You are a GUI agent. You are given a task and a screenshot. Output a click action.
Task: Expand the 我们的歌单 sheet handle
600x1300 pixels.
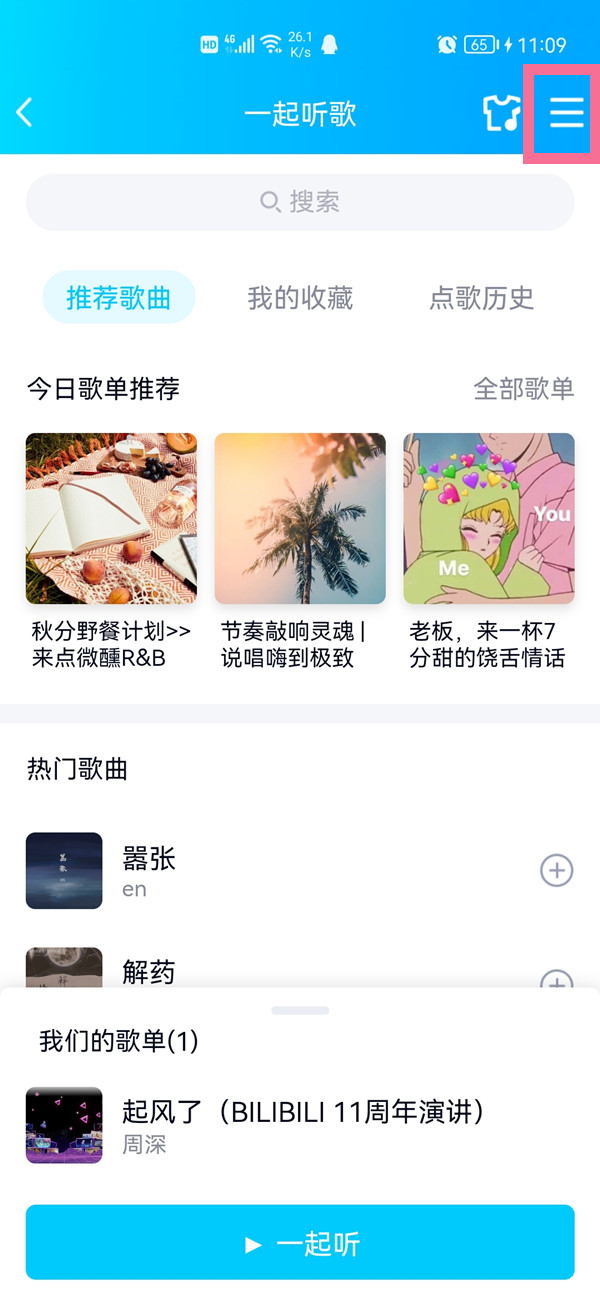pyautogui.click(x=300, y=1011)
